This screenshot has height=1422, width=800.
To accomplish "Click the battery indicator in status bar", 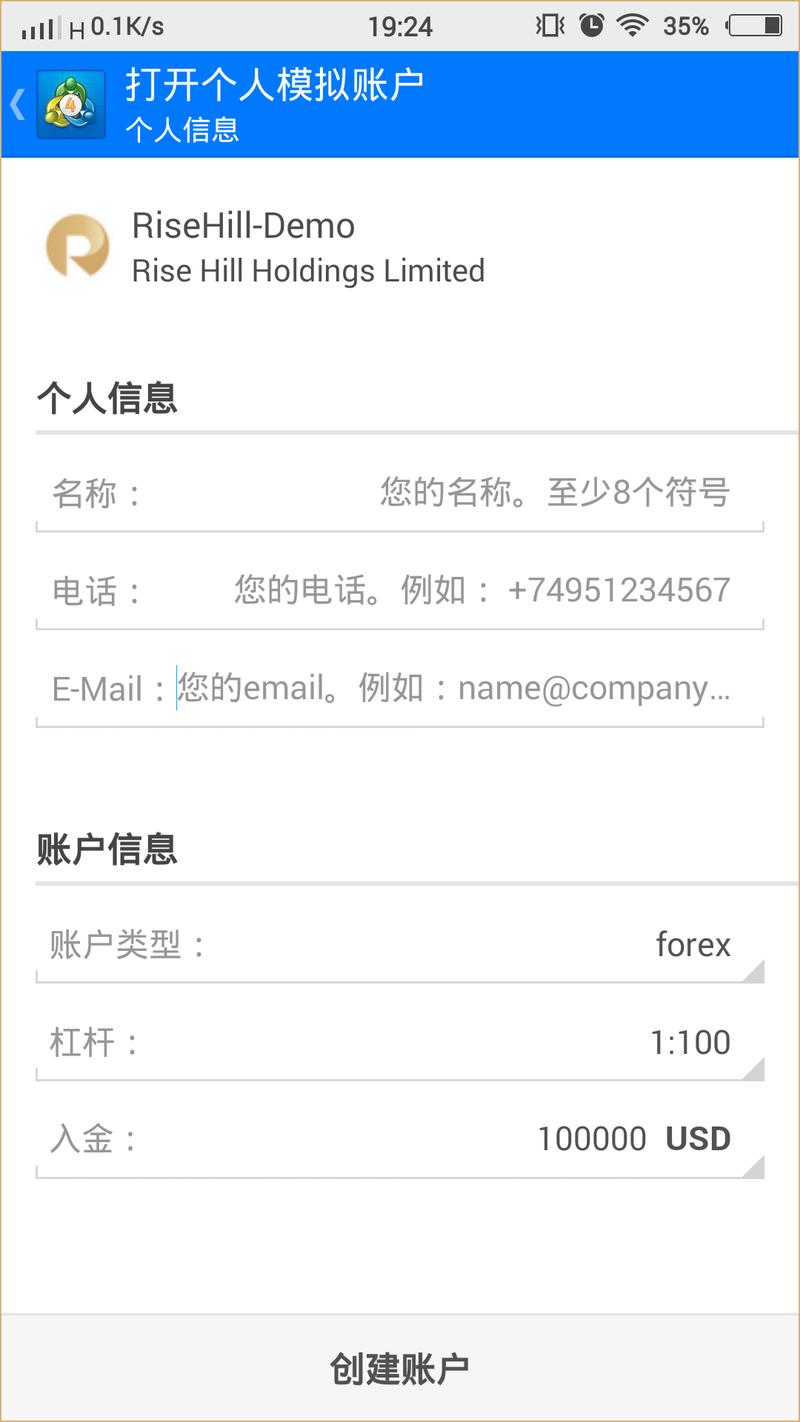I will click(753, 25).
